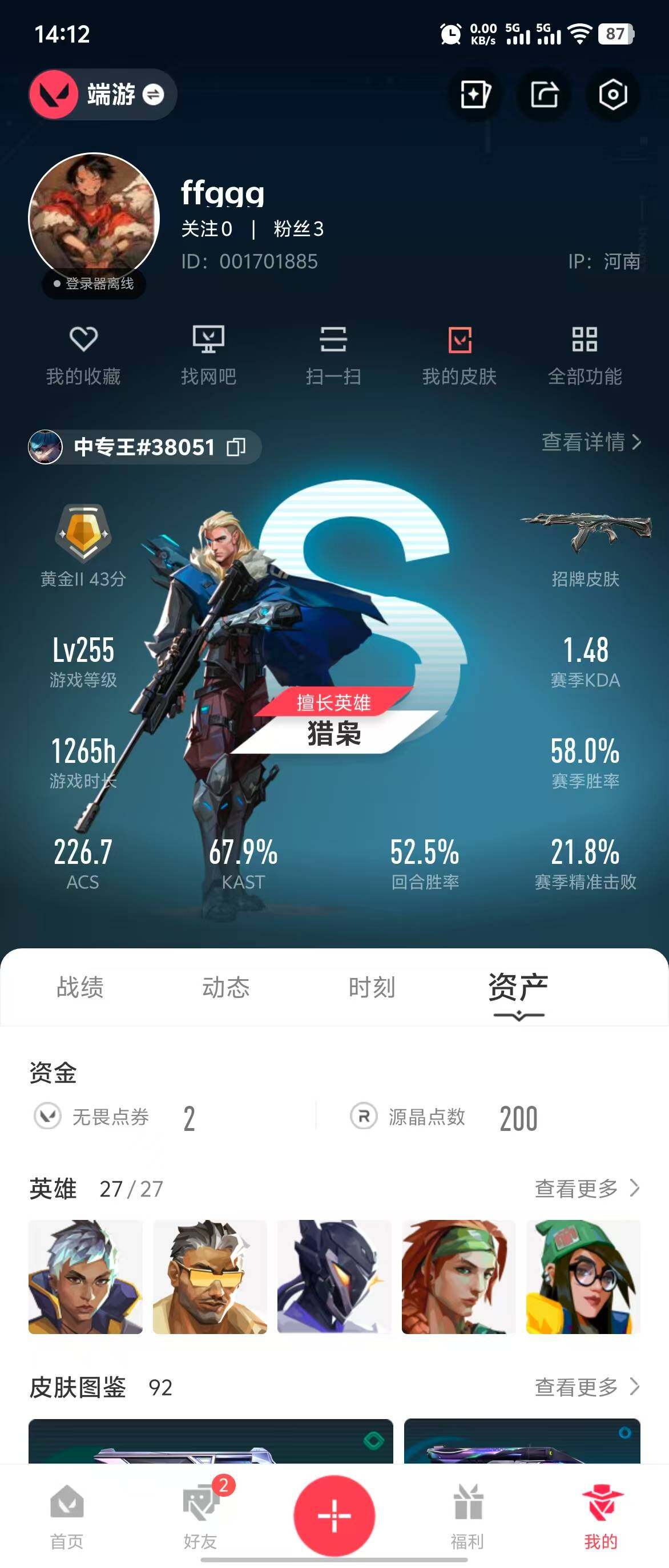Go to 首页 home tab
669x1568 pixels.
[x=67, y=1516]
